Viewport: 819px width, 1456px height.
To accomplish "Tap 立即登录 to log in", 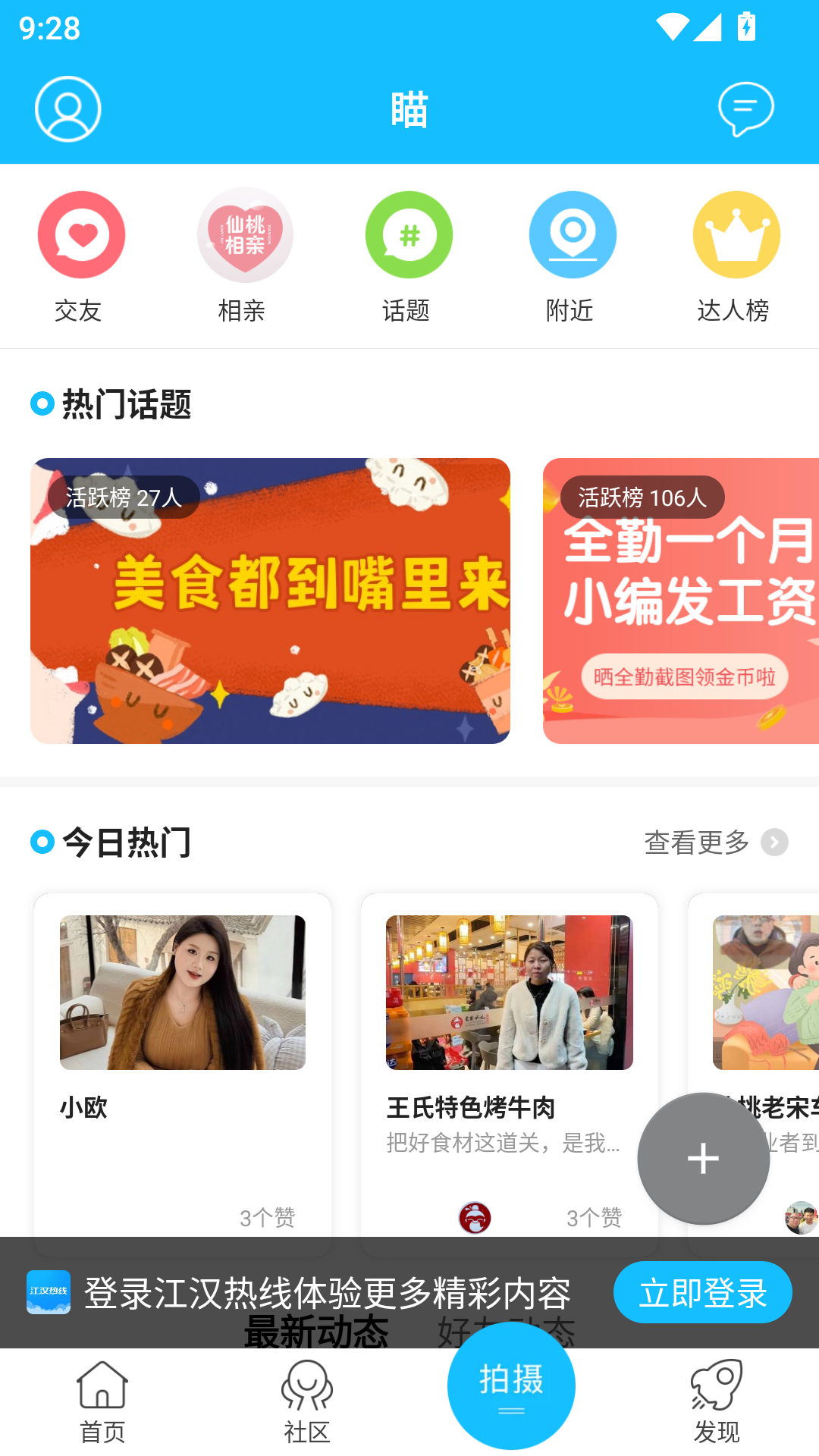I will click(x=702, y=1292).
